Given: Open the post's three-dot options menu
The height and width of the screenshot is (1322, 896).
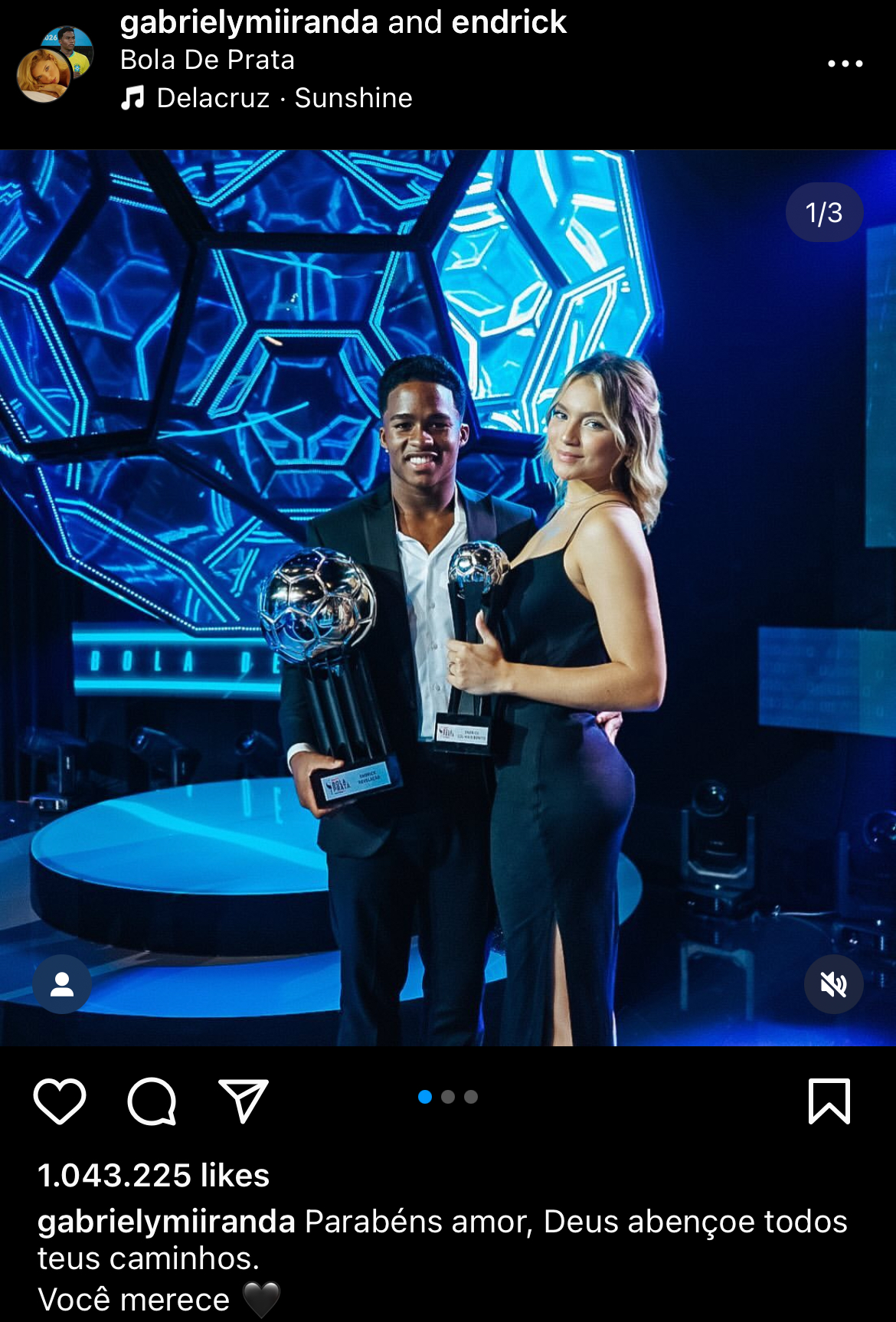Looking at the screenshot, I should pyautogui.click(x=845, y=64).
